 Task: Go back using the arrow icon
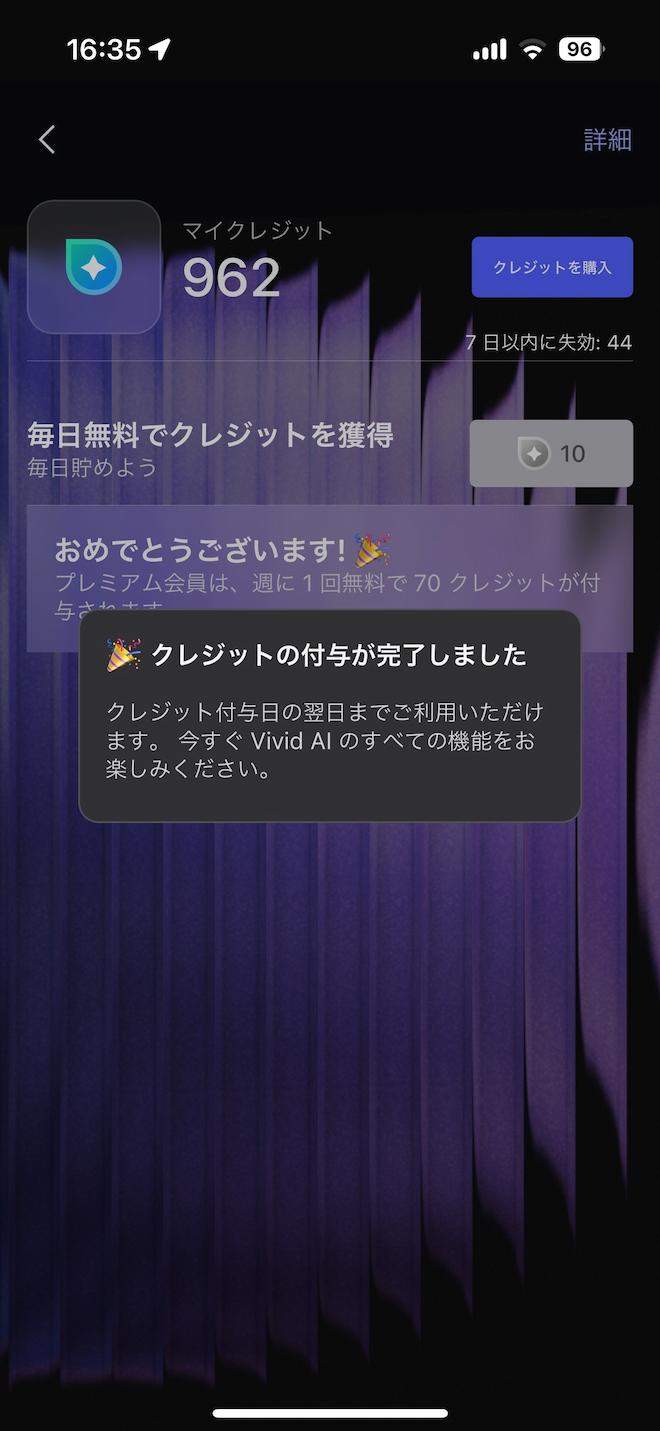click(x=46, y=139)
